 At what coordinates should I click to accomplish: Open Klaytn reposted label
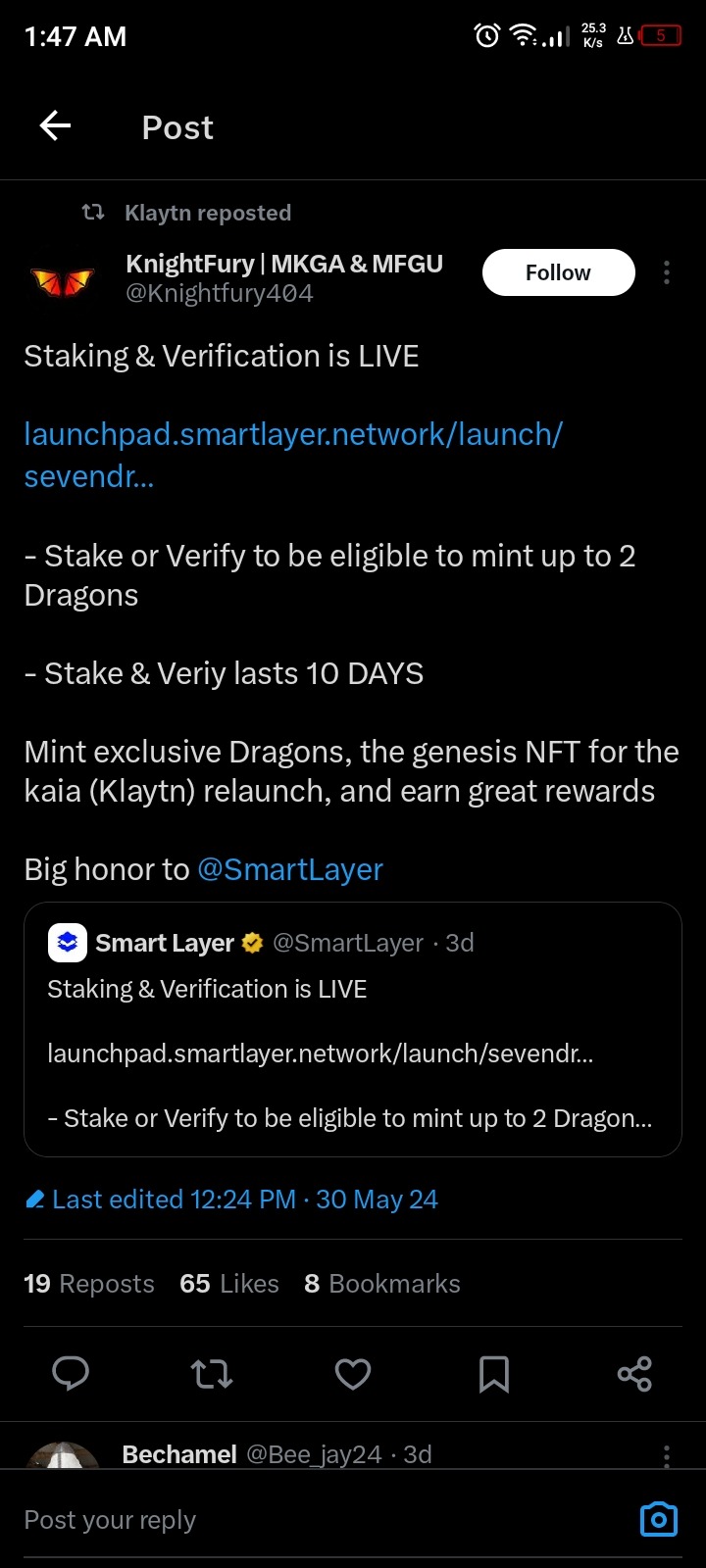coord(207,213)
